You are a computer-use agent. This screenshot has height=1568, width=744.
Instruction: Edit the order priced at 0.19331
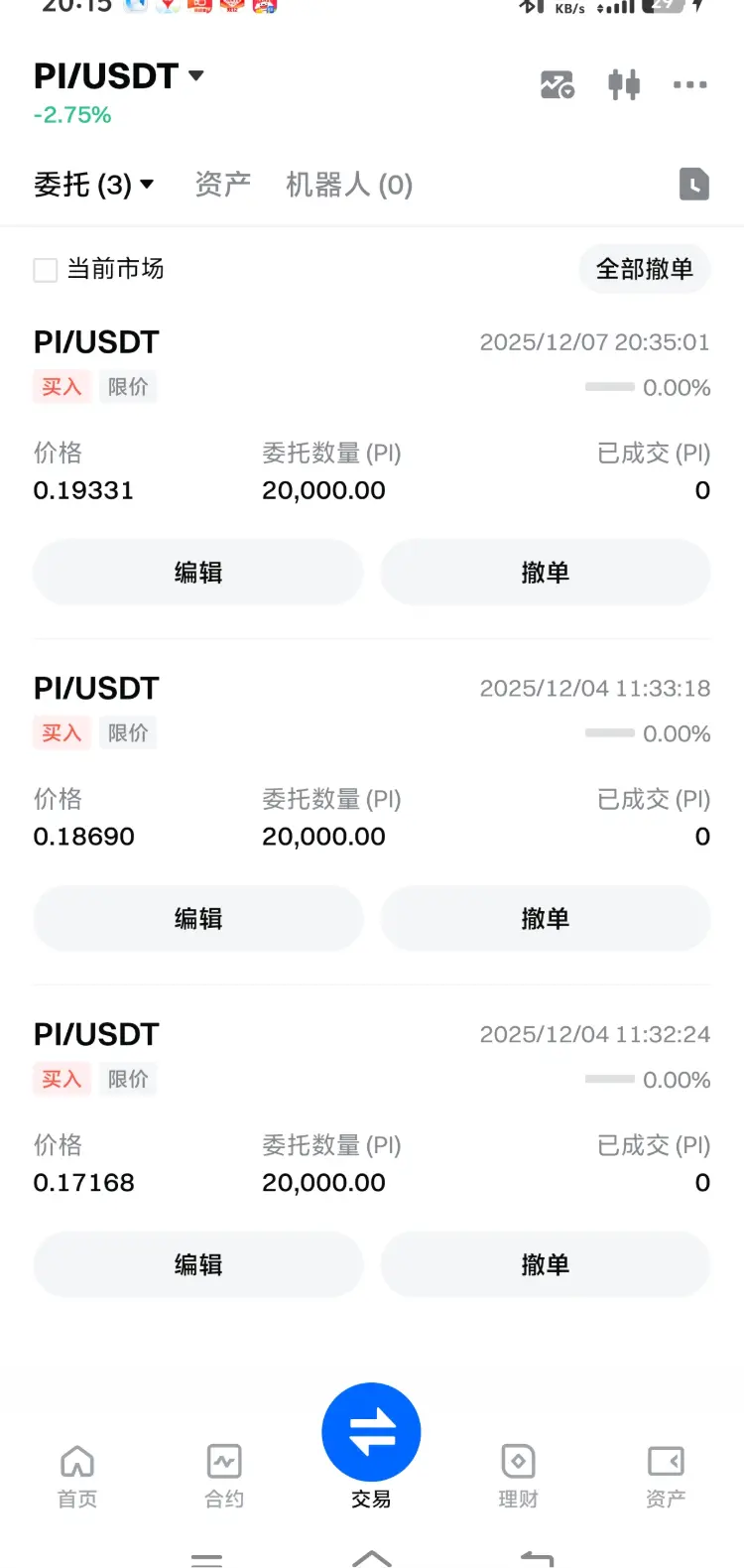(198, 573)
